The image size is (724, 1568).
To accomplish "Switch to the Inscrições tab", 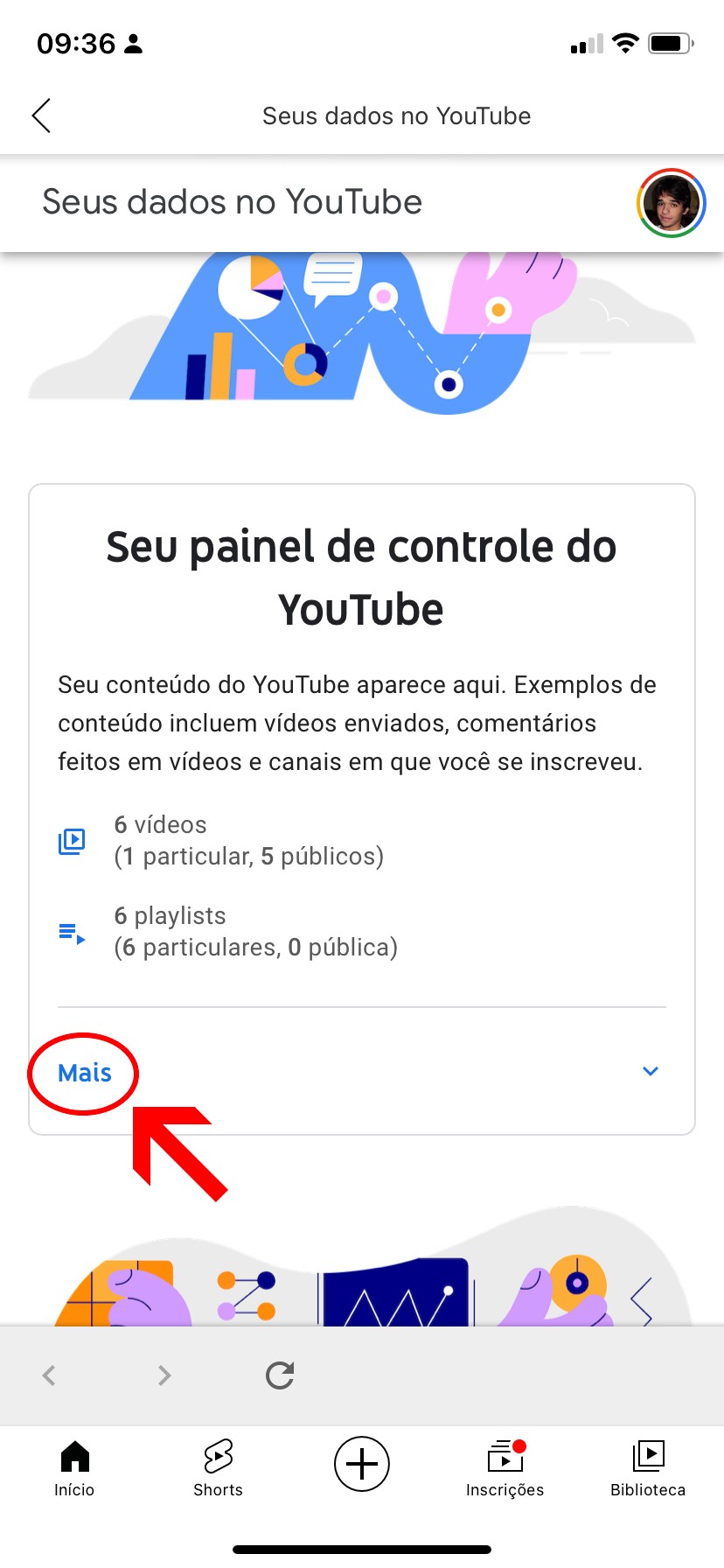I will [x=505, y=1467].
